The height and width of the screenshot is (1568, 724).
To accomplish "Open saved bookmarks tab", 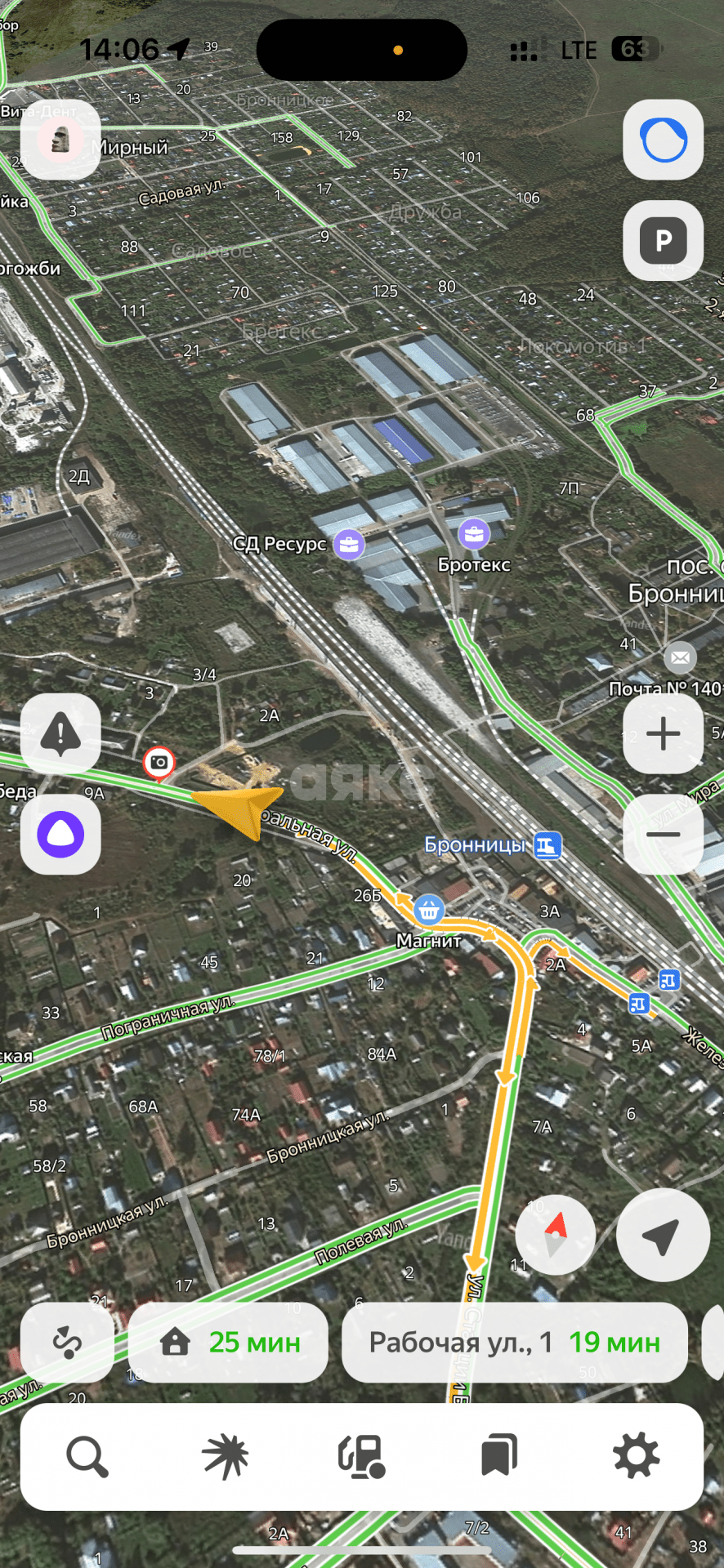I will coord(498,1457).
